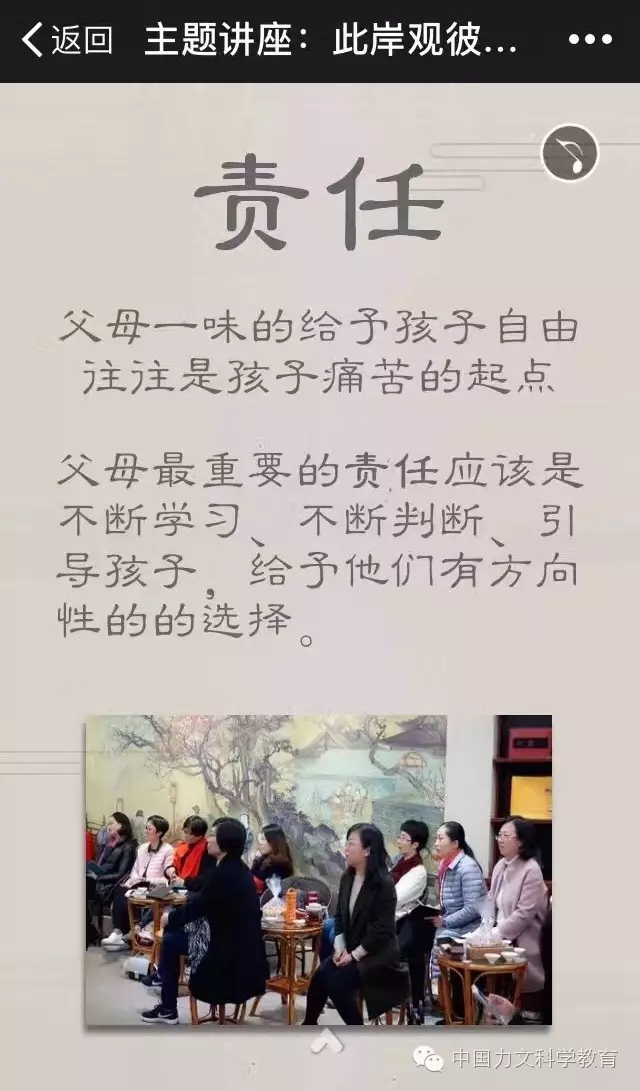Image resolution: width=640 pixels, height=1091 pixels.
Task: Toggle the background music icon
Action: point(570,153)
